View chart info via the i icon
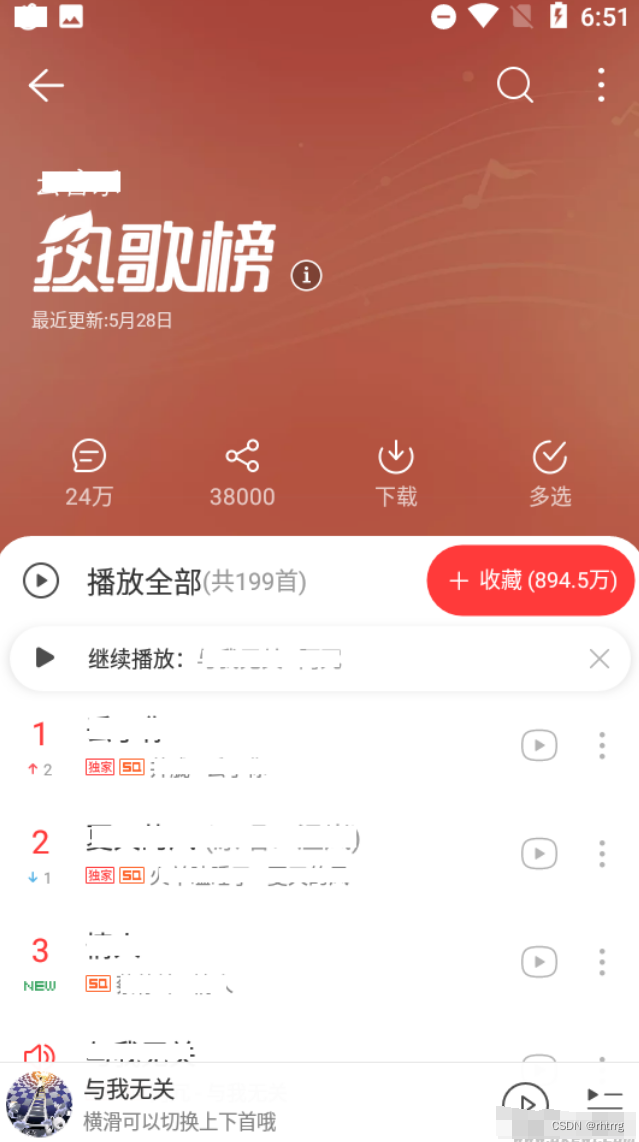The image size is (639, 1142). 306,275
